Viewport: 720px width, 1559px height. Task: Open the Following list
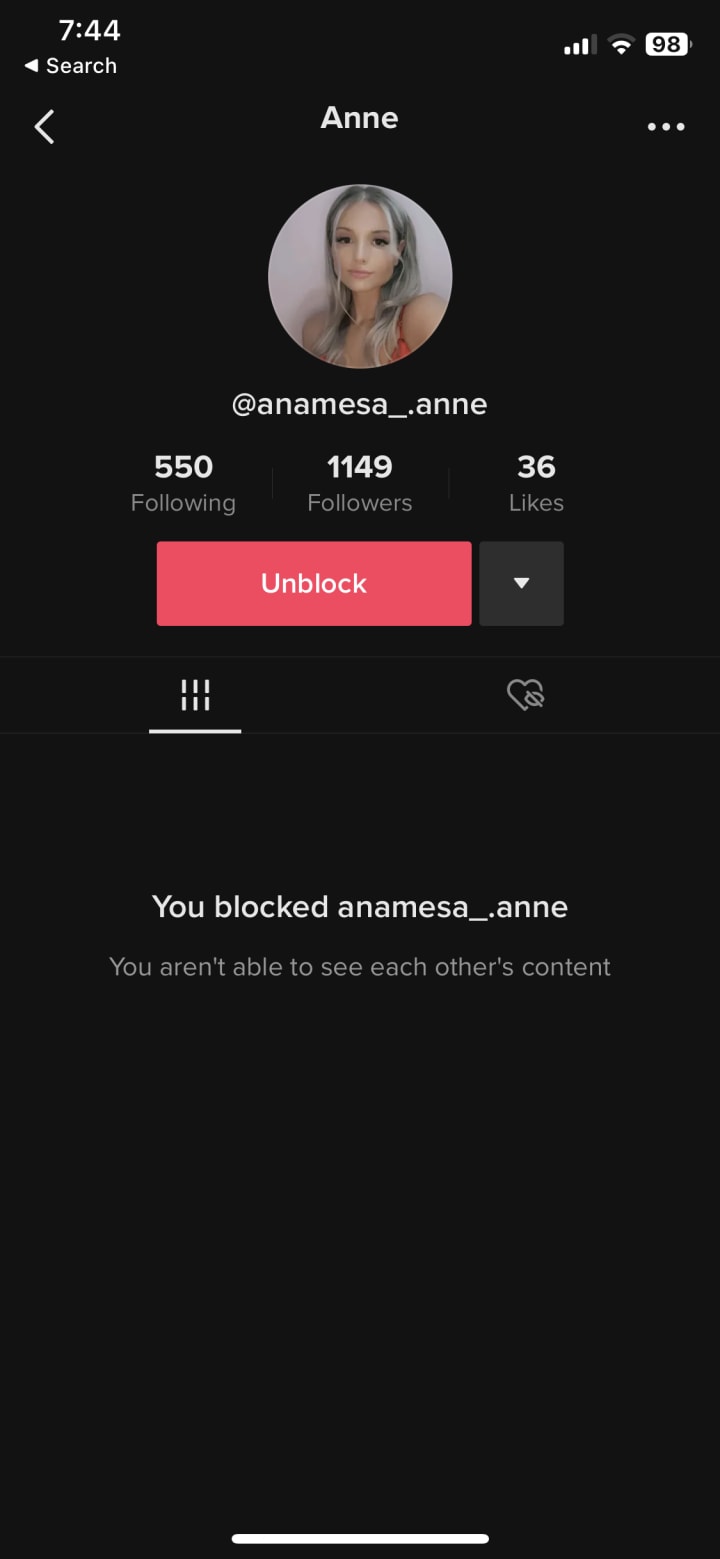(x=183, y=483)
